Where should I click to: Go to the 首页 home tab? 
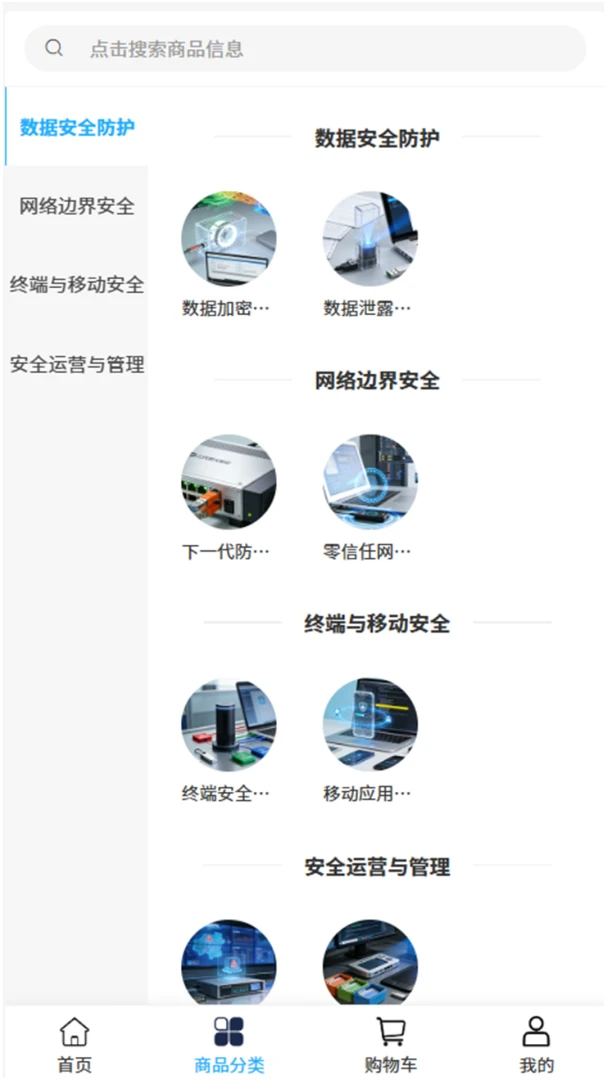74,1044
